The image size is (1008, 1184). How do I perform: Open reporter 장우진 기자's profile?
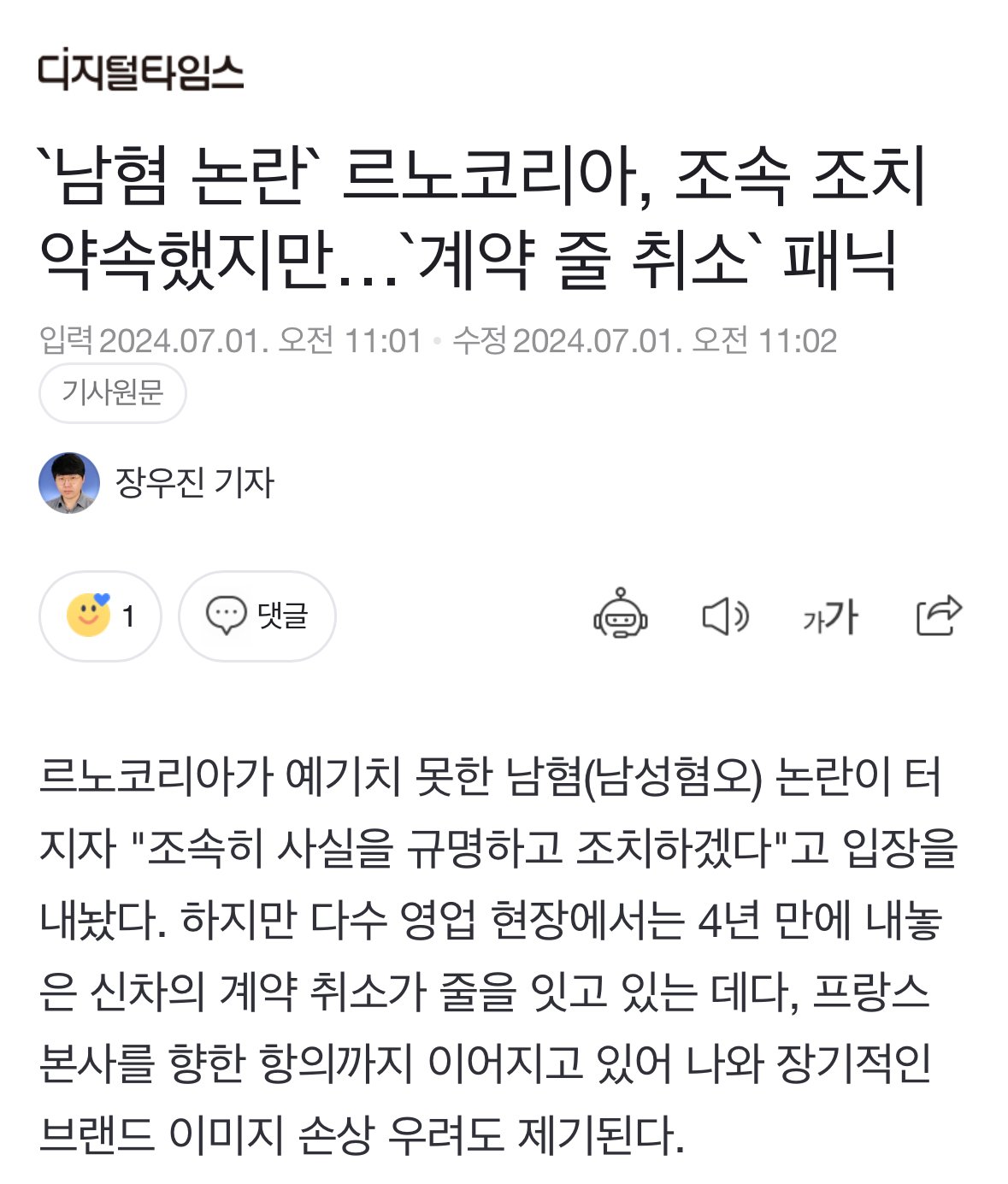click(193, 483)
